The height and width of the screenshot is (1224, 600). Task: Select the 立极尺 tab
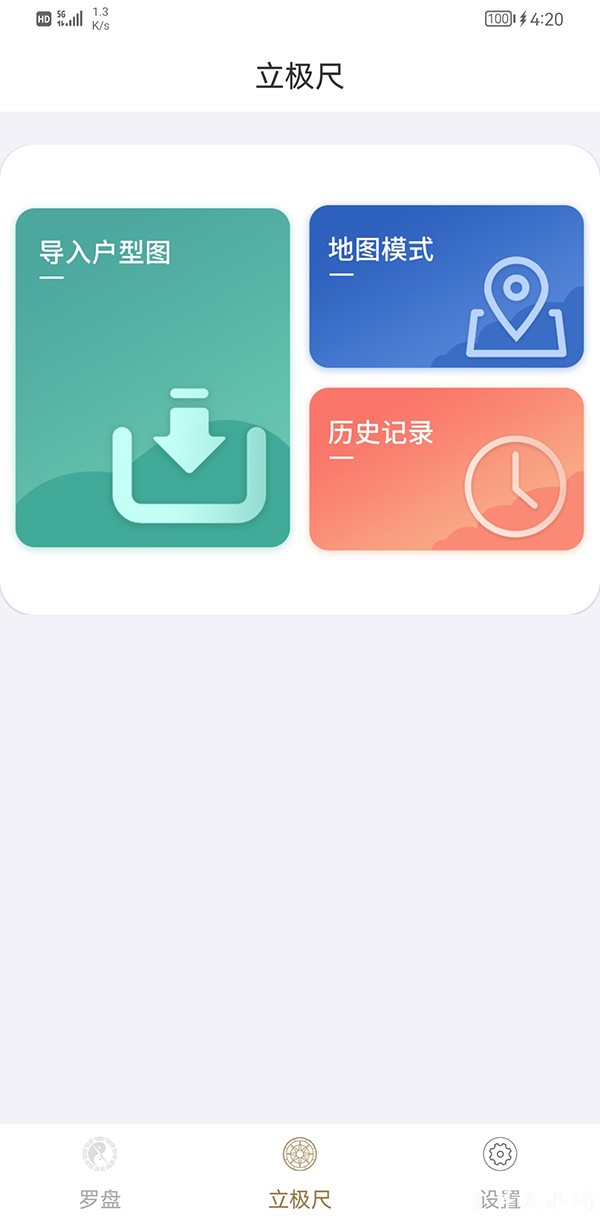[x=300, y=1173]
